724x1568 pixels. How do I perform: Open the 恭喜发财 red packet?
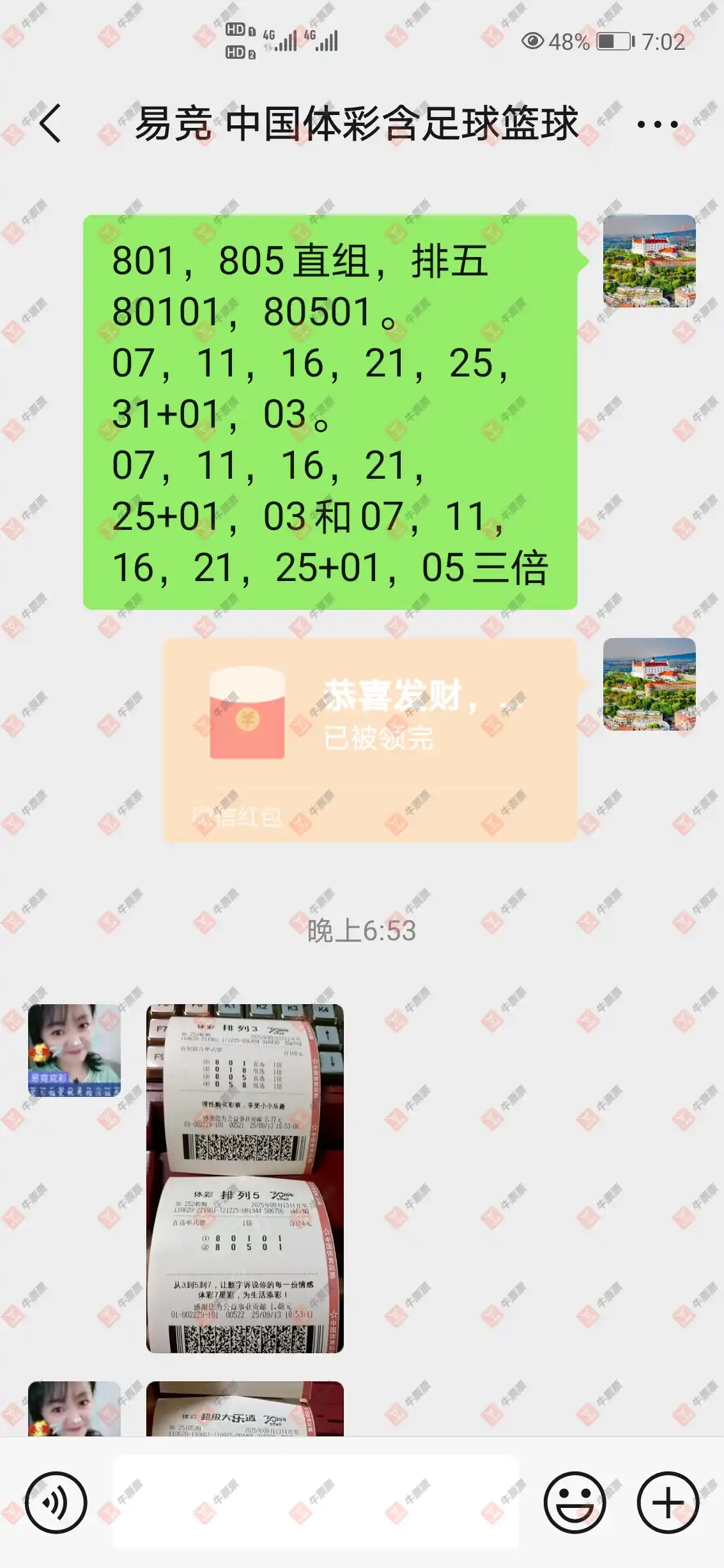point(370,739)
